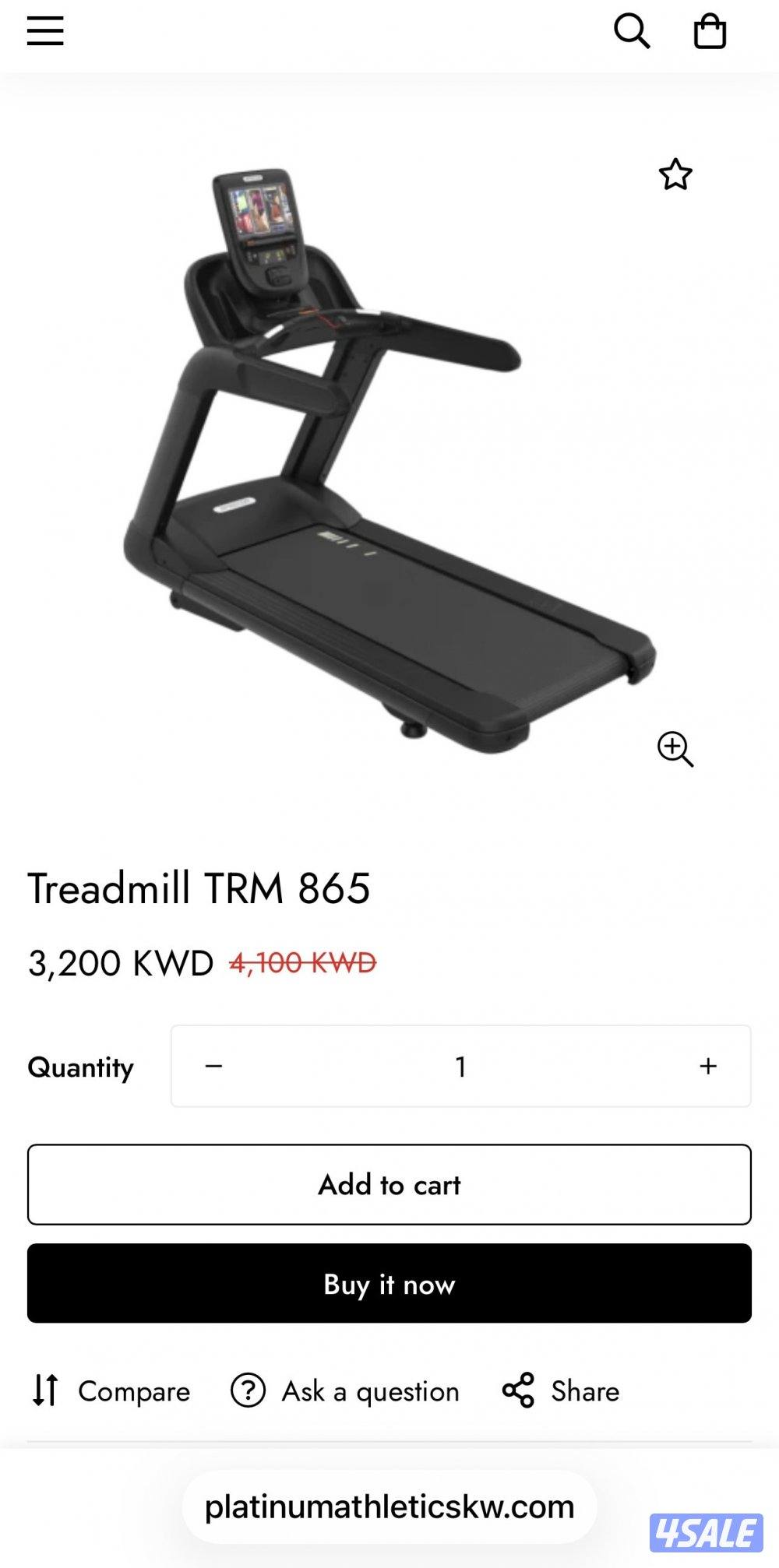Select Buy it now
Screen dimensions: 779x1568
coord(389,1283)
